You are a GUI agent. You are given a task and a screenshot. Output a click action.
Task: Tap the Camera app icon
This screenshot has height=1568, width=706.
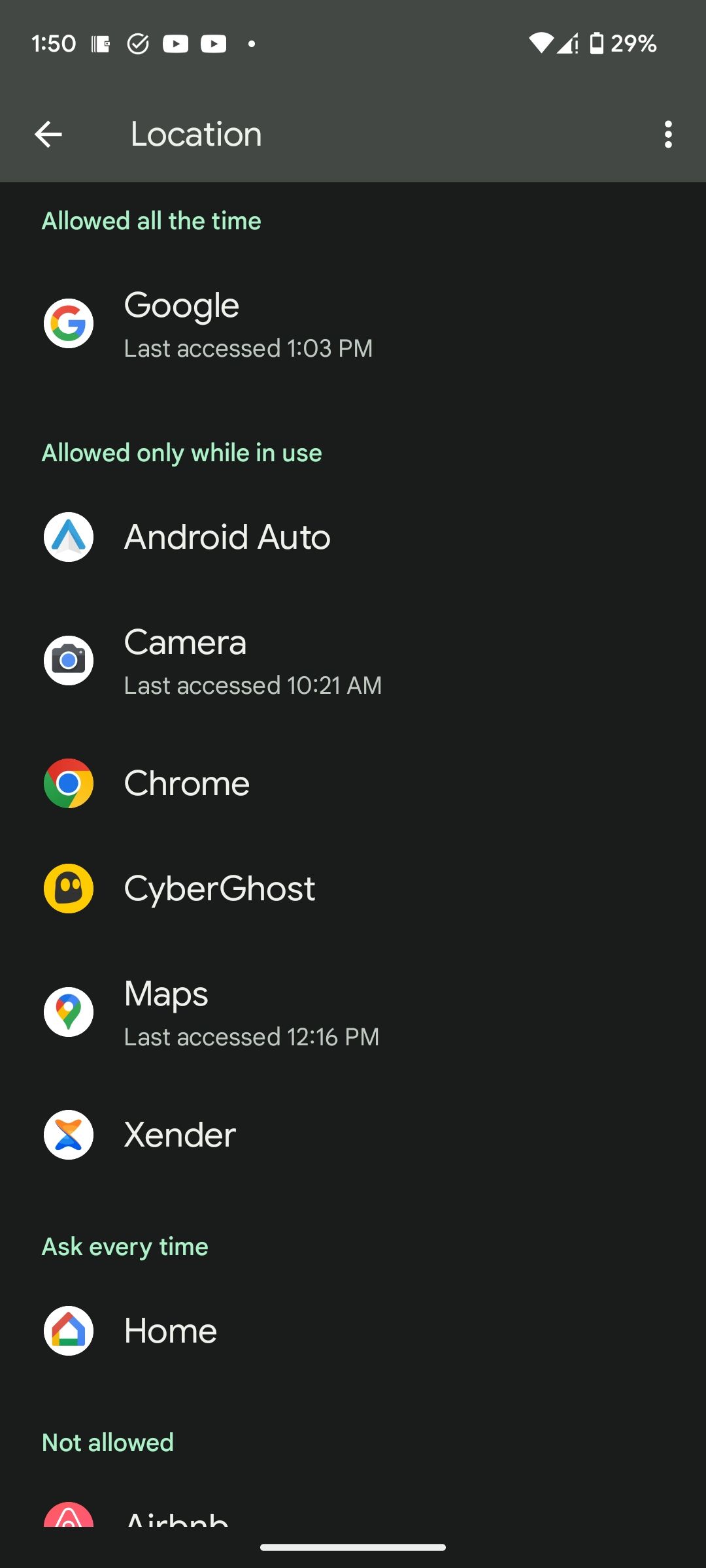click(x=68, y=660)
